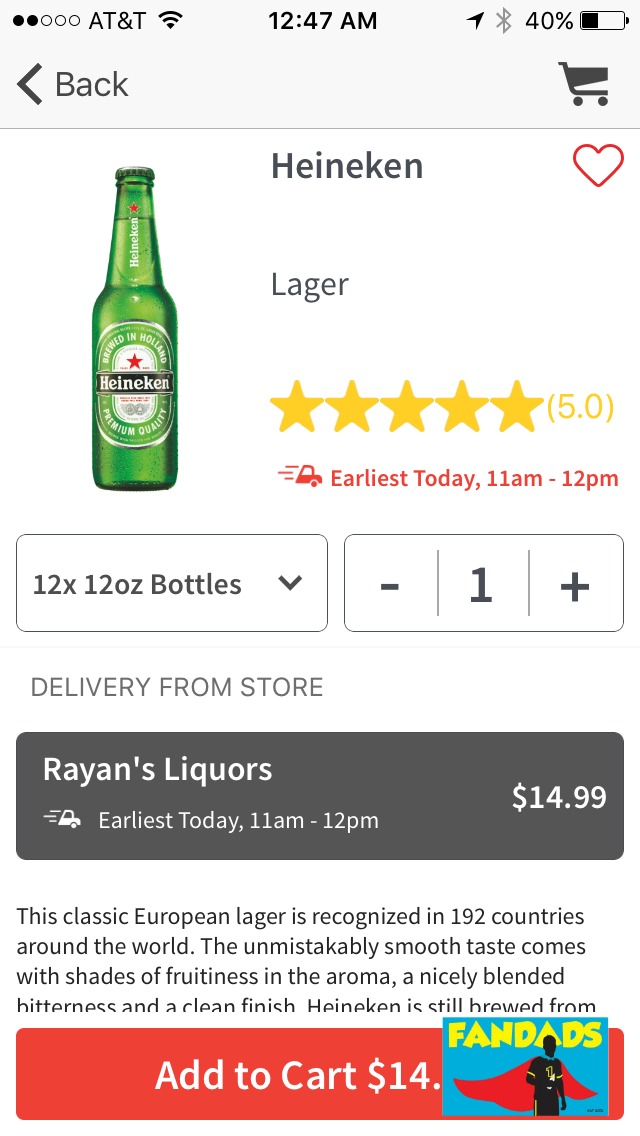Increase quantity with the plus button

point(575,584)
